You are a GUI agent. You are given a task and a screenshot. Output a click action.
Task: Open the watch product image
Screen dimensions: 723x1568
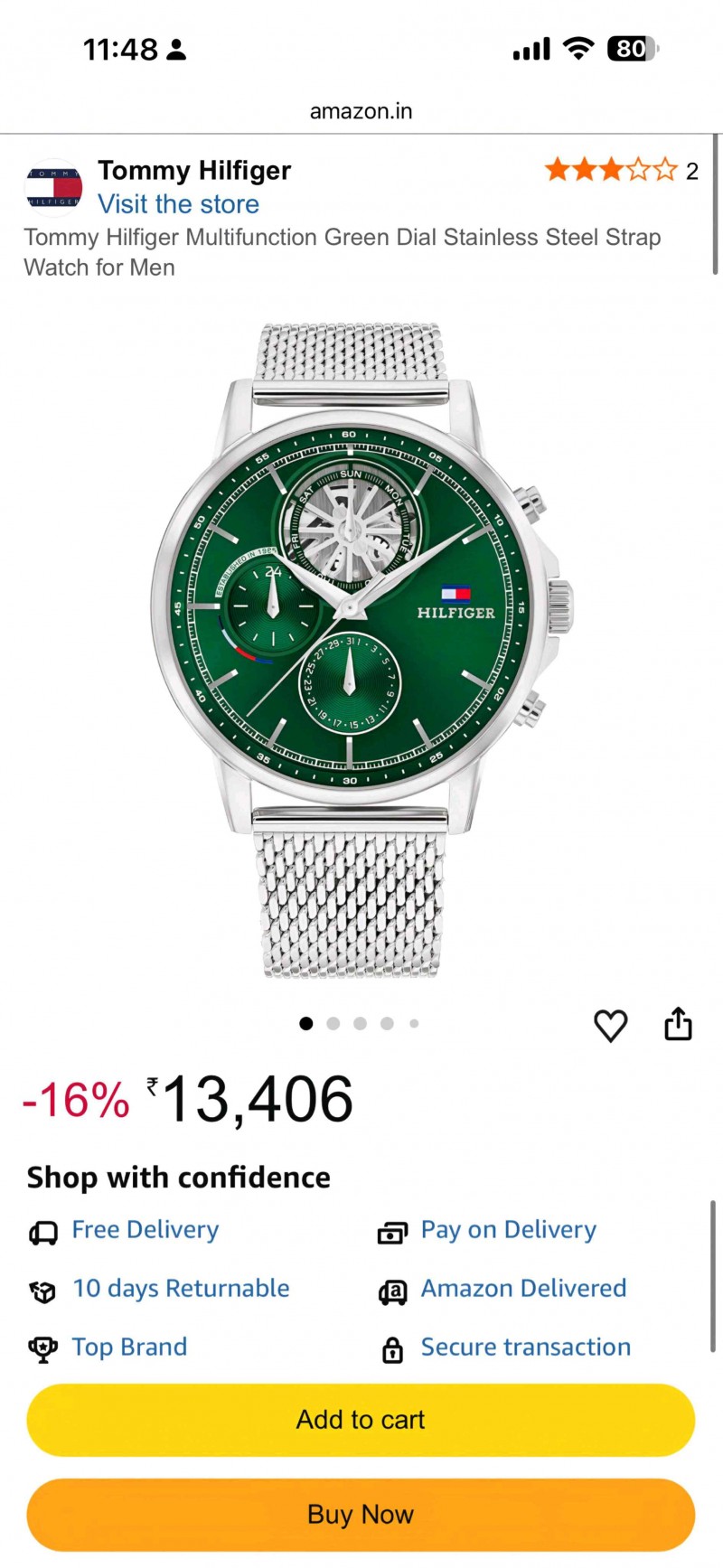[361, 651]
